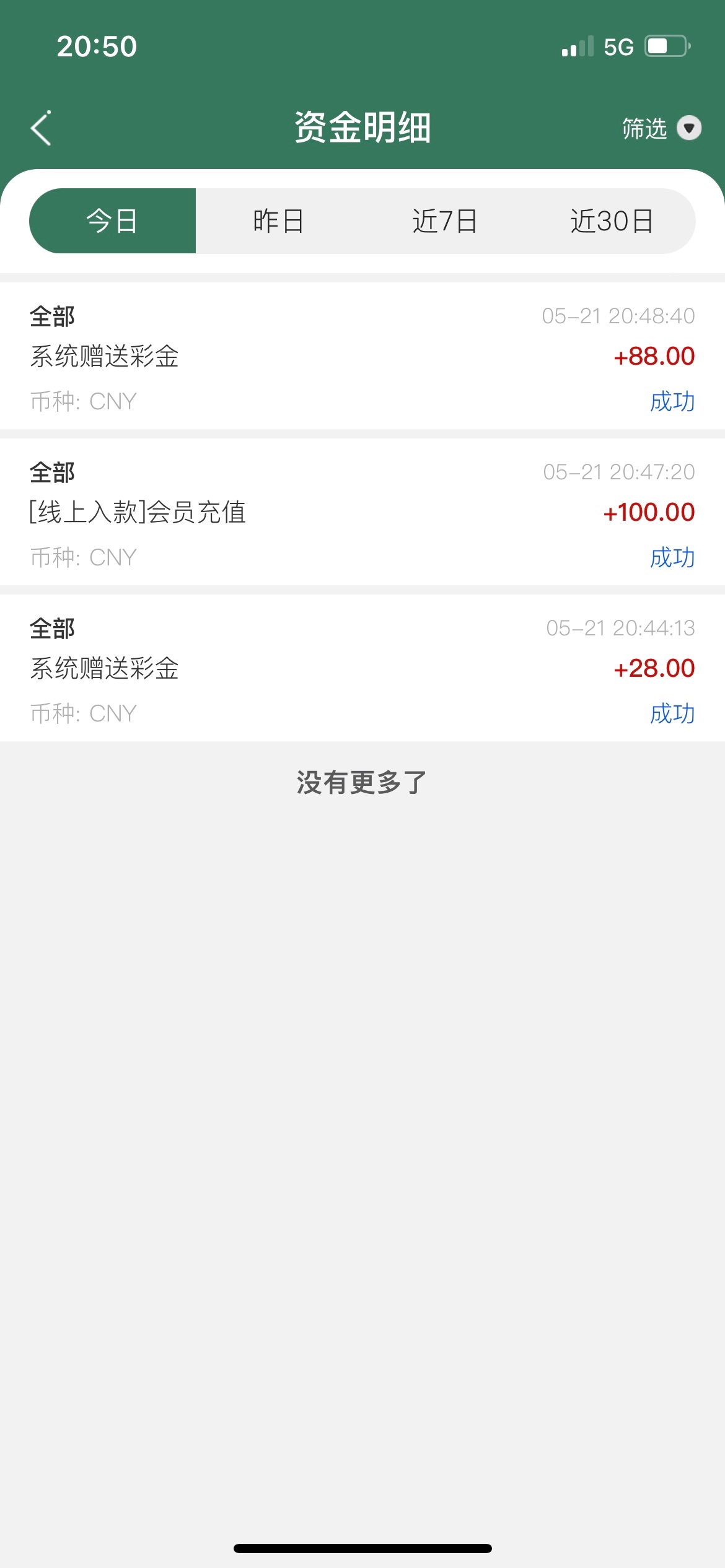Switch to the 近30日 tab
The width and height of the screenshot is (725, 1568).
(x=612, y=221)
